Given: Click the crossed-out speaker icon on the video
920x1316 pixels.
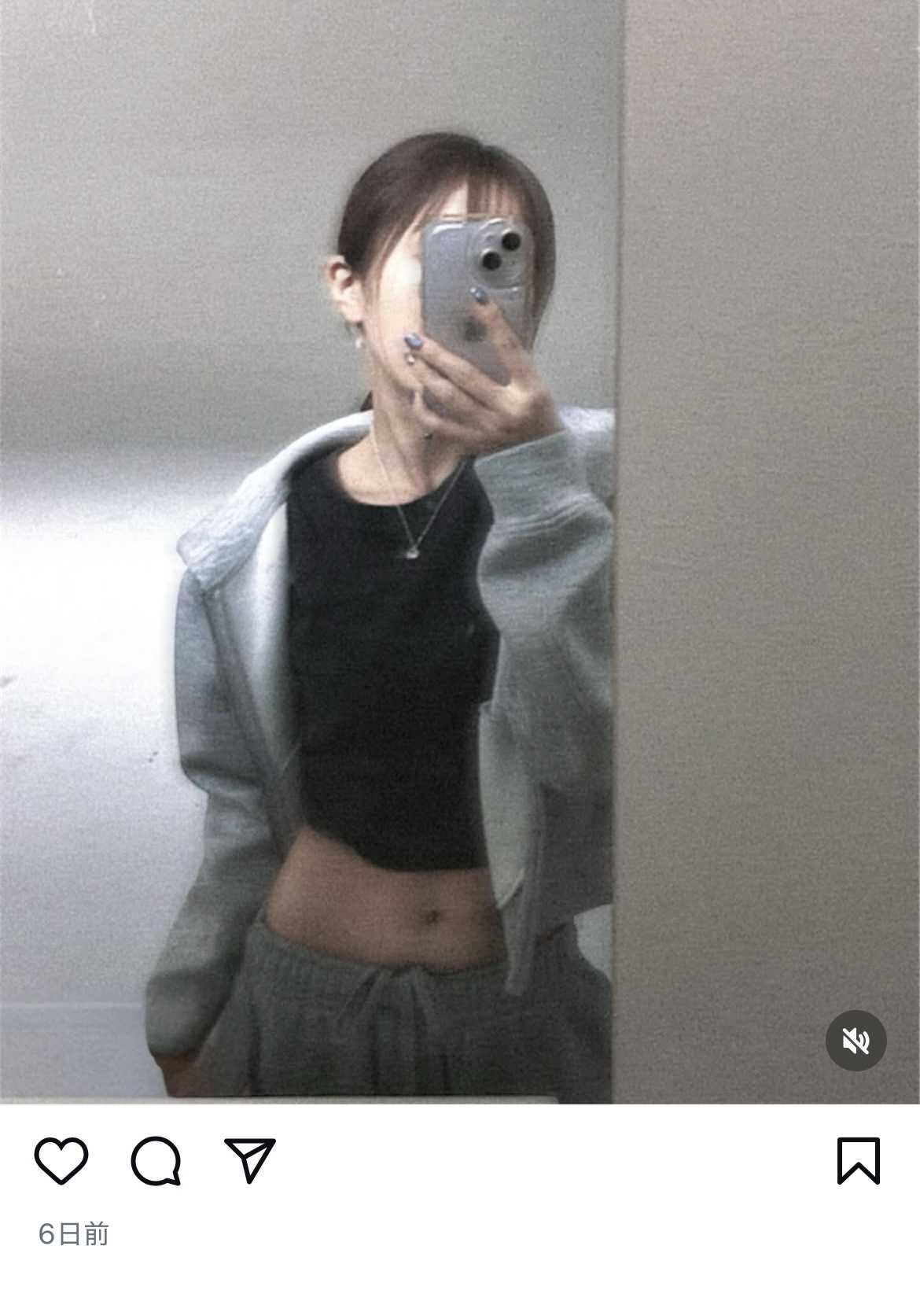Looking at the screenshot, I should pos(858,1040).
